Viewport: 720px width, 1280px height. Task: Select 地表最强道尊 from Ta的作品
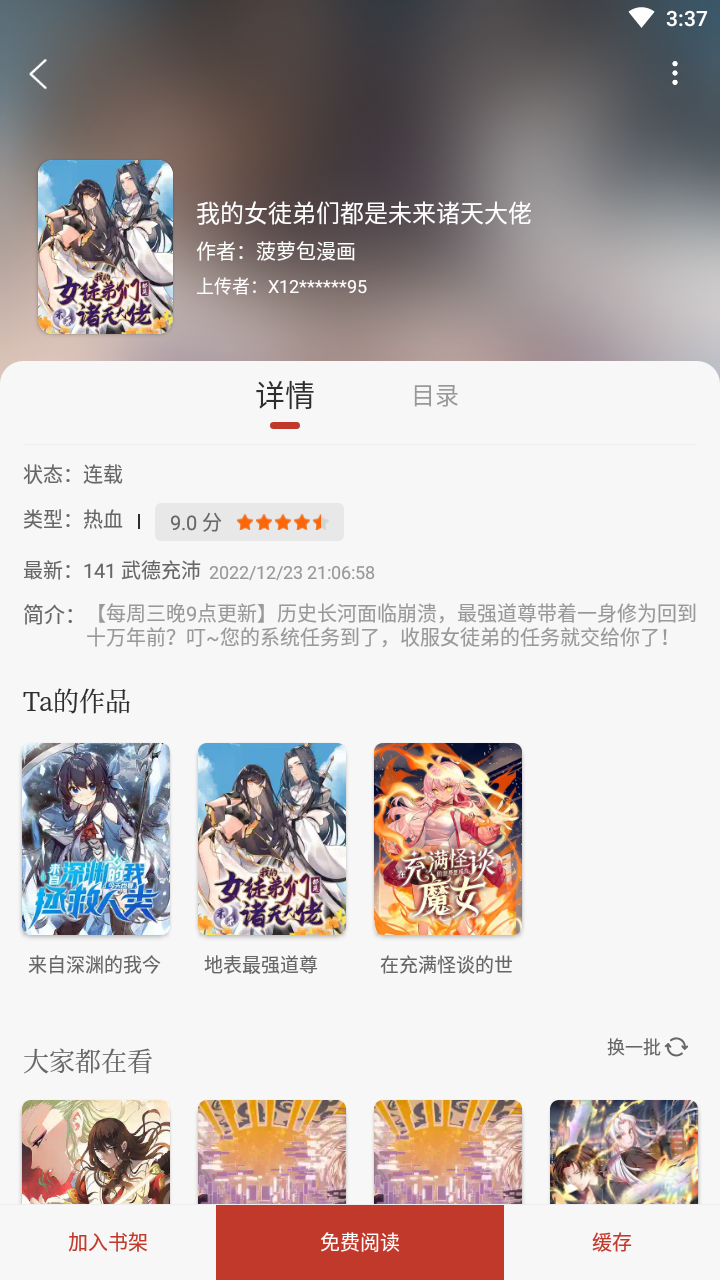pos(271,838)
